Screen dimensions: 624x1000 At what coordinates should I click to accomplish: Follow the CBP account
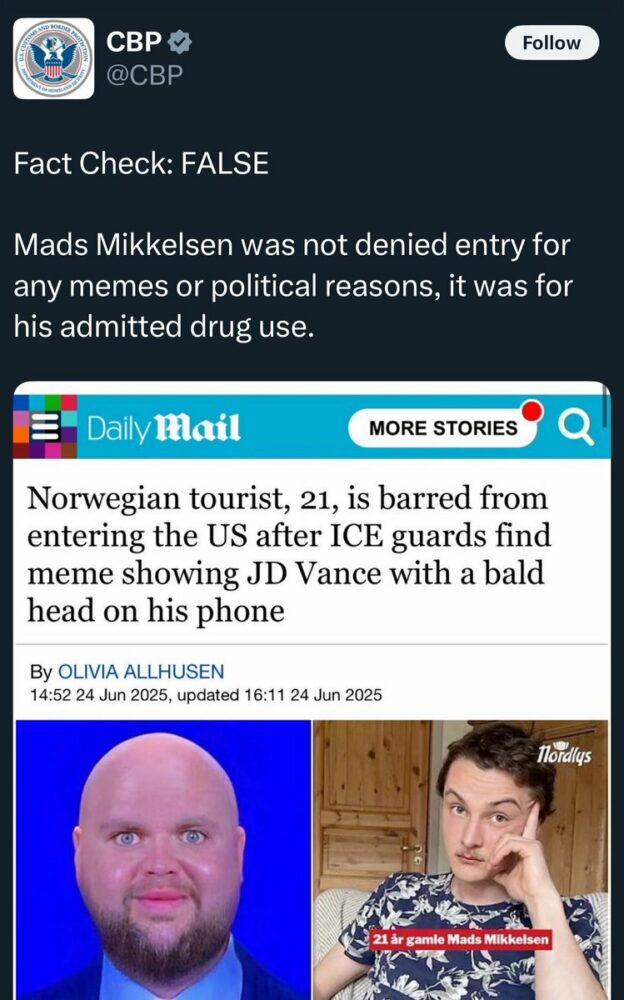pos(551,43)
